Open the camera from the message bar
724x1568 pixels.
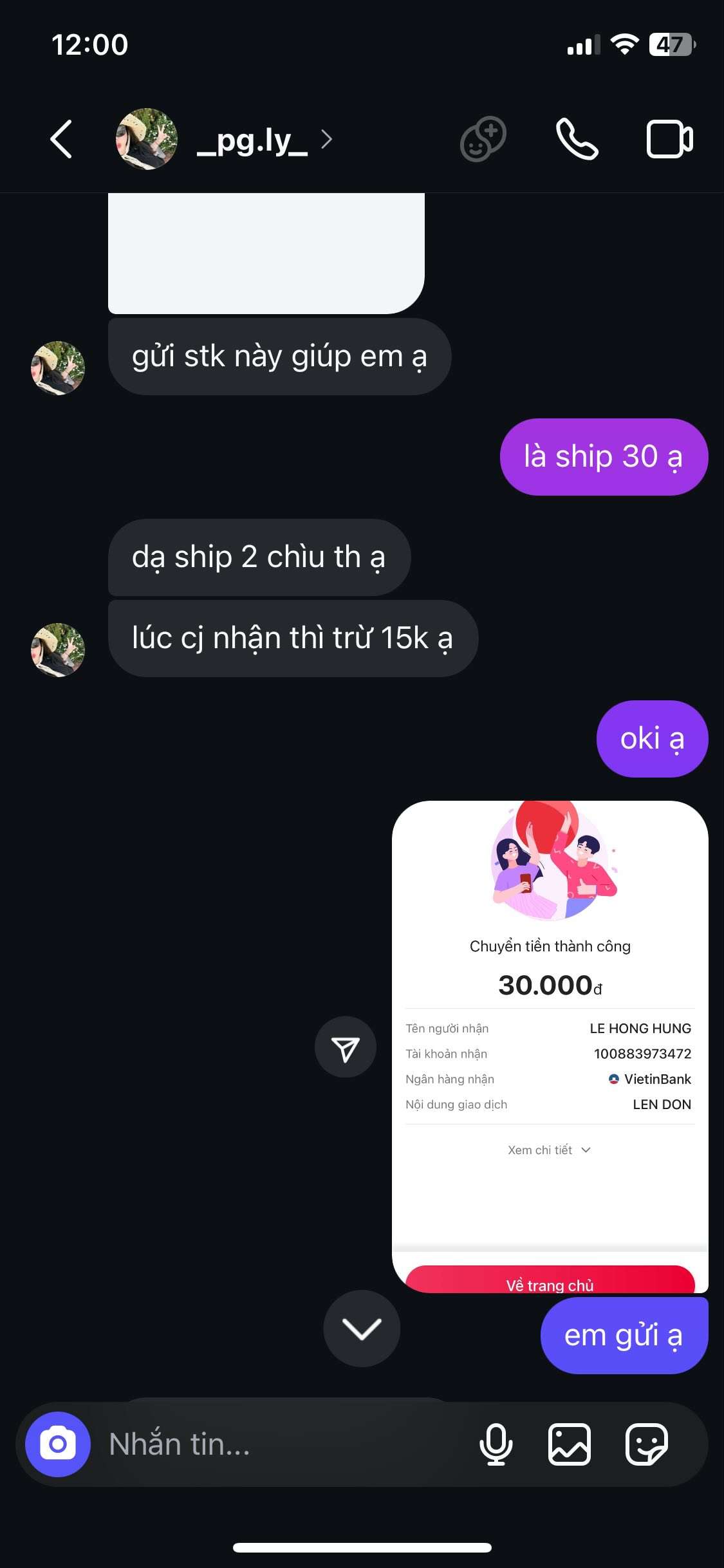pyautogui.click(x=58, y=1444)
